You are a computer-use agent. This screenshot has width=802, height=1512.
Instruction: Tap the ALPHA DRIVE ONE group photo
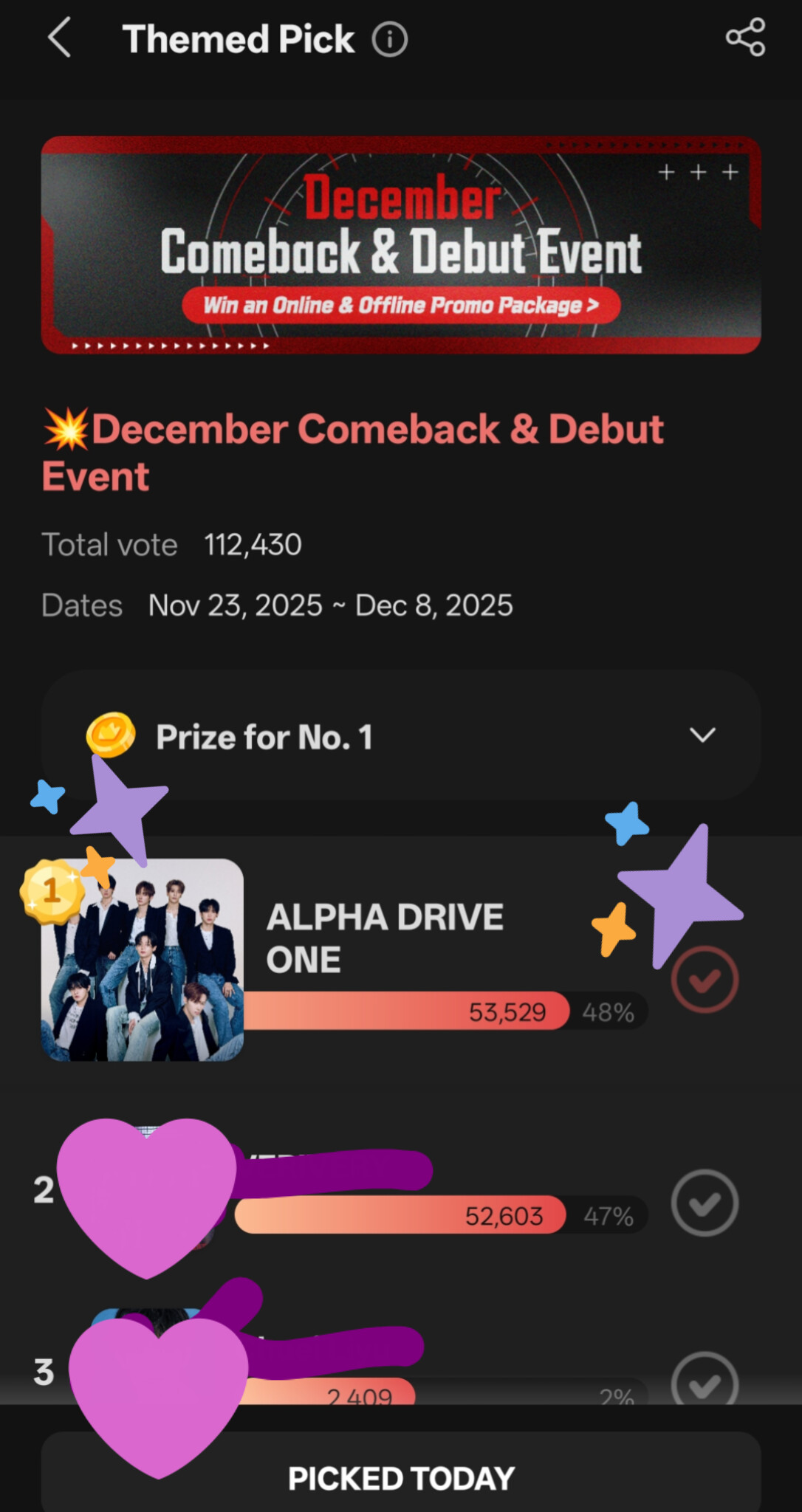(143, 960)
